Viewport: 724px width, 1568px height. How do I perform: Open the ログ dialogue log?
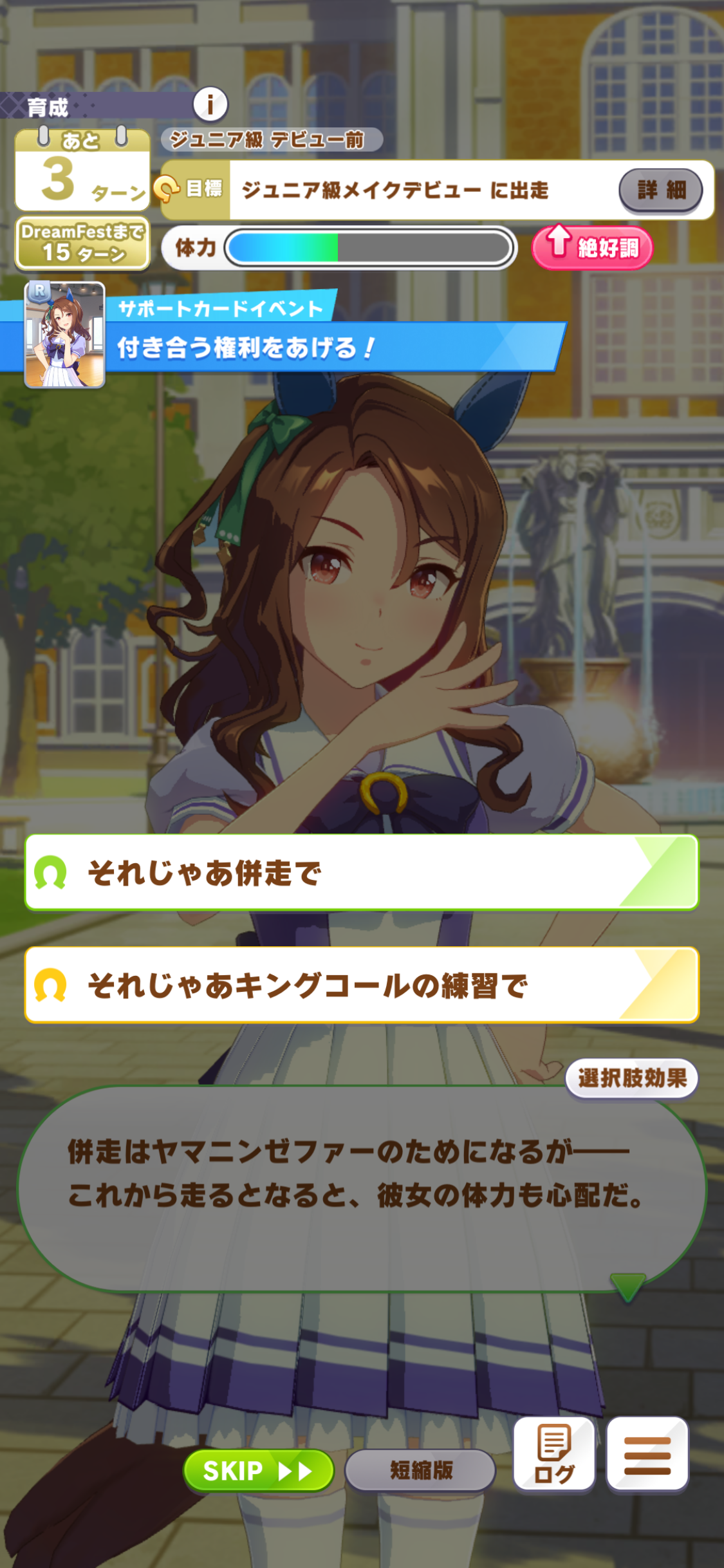[553, 1455]
